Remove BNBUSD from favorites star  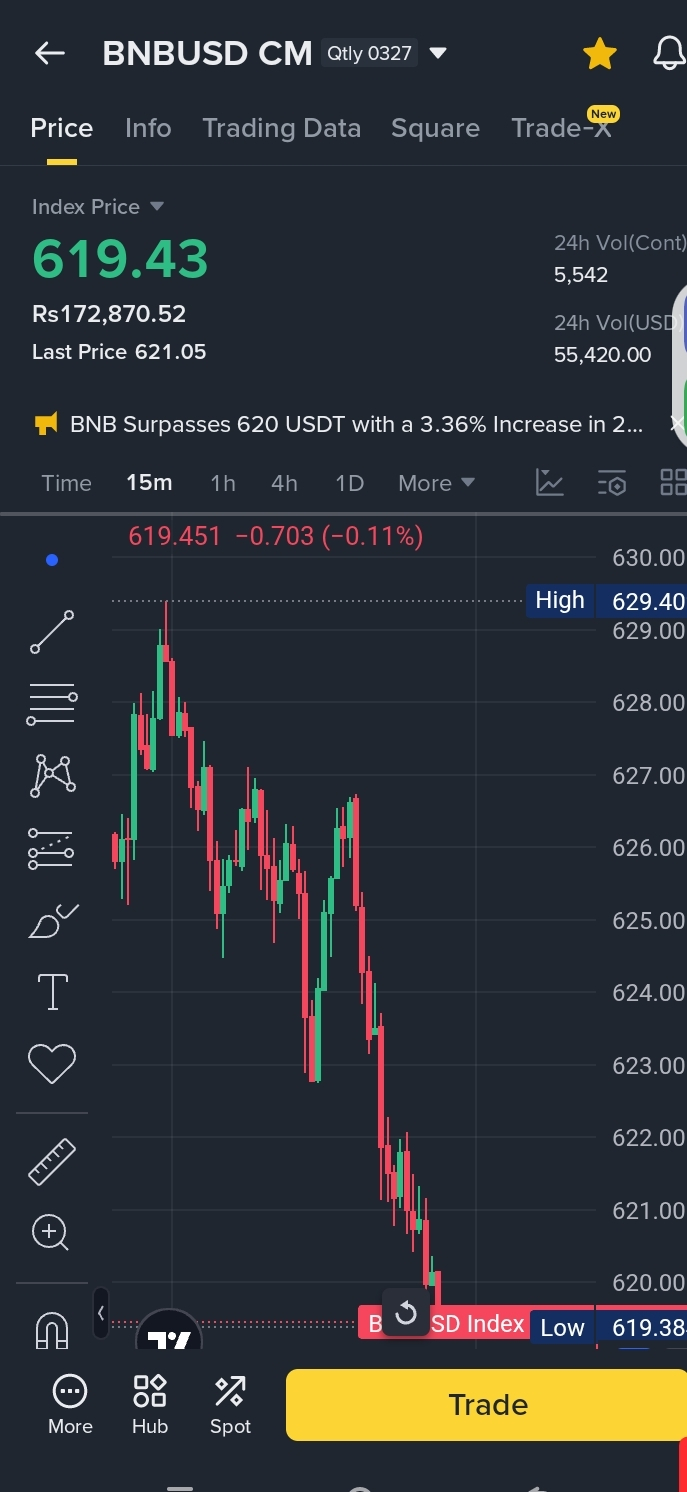(x=599, y=54)
